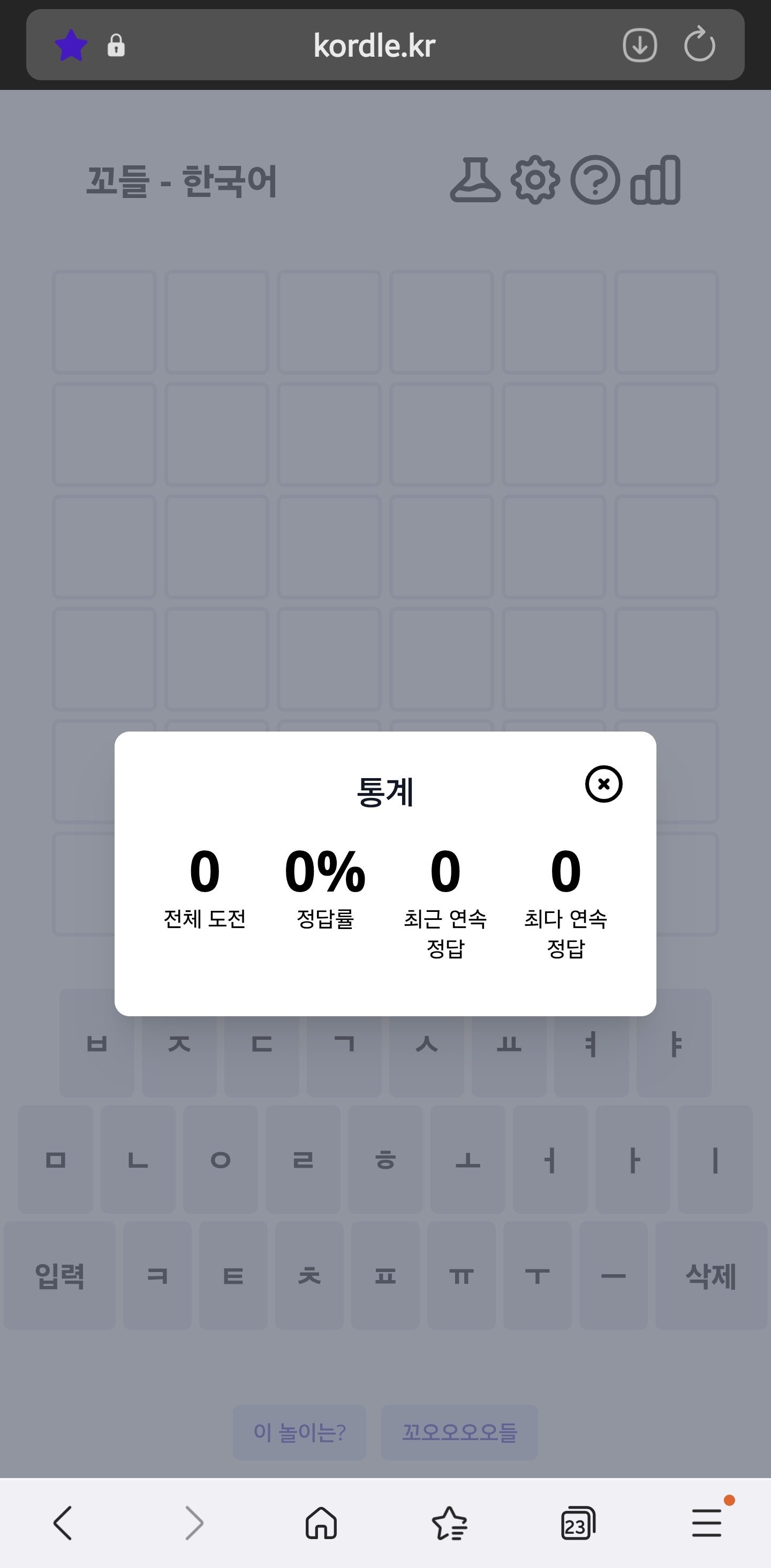Open the kordle.kr address bar
Image resolution: width=771 pixels, height=1568 pixels.
tap(374, 45)
